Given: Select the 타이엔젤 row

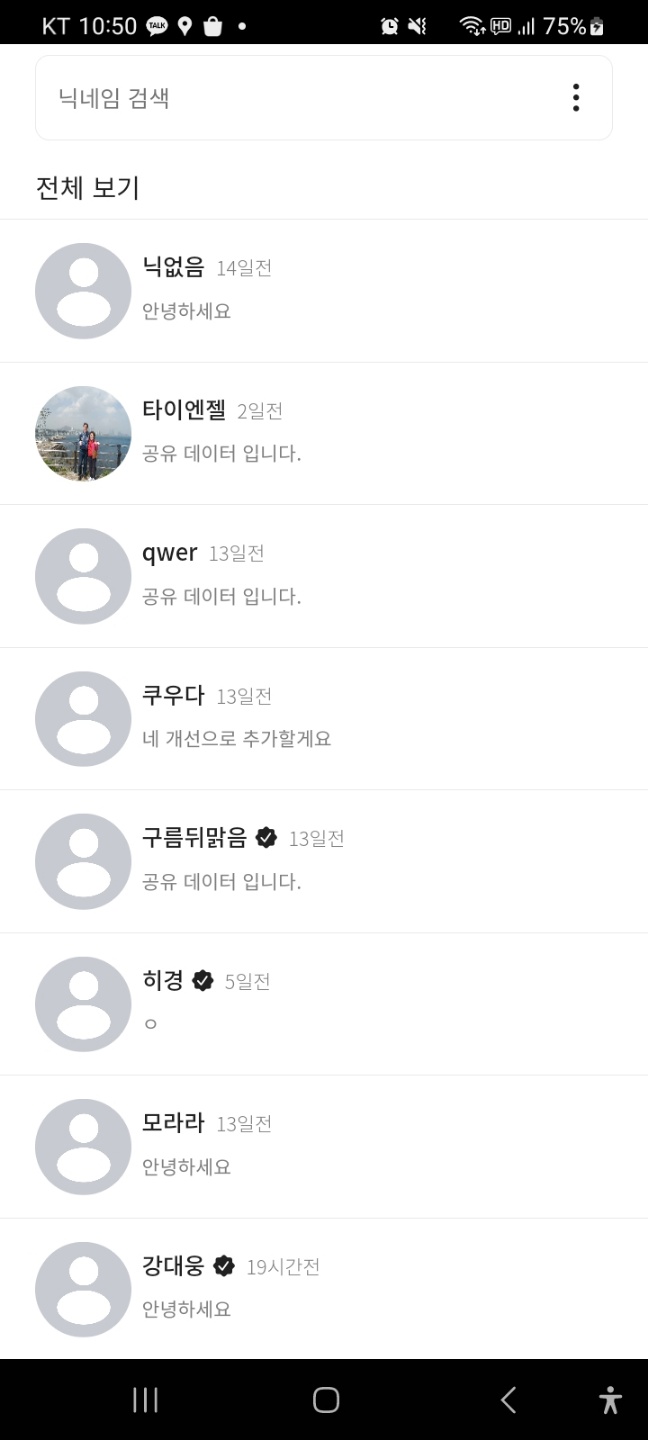Looking at the screenshot, I should [324, 433].
